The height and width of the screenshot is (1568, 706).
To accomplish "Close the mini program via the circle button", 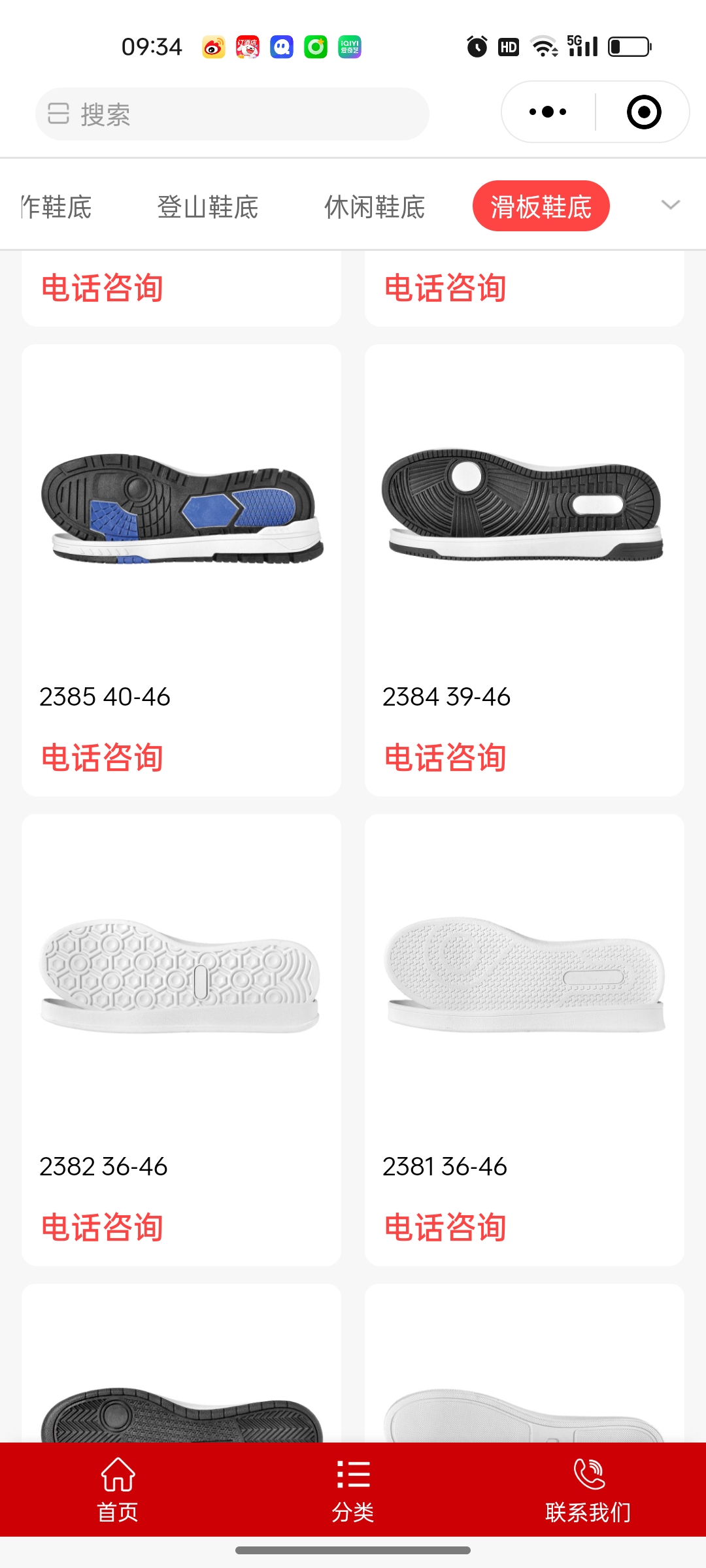I will (x=643, y=112).
